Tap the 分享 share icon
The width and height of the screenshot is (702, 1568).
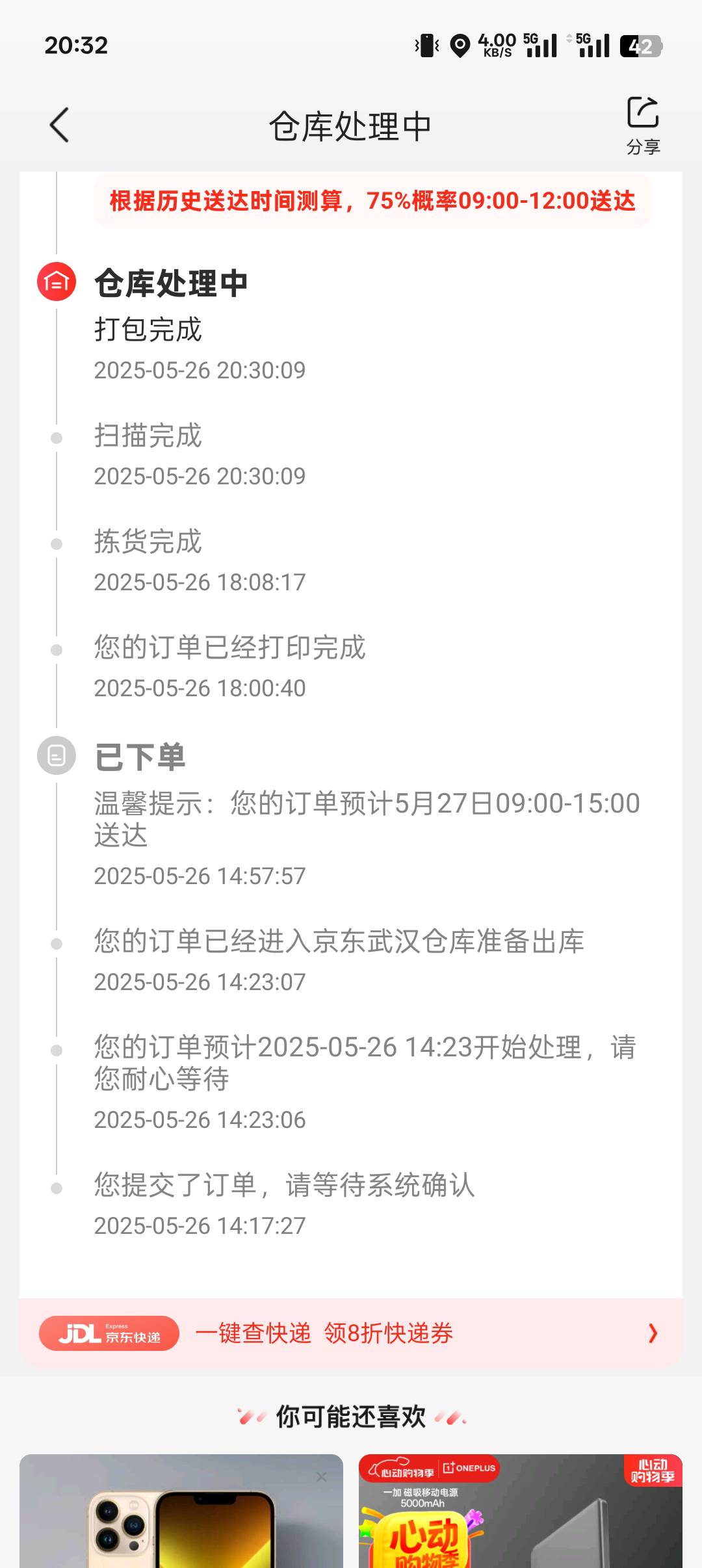[x=643, y=125]
